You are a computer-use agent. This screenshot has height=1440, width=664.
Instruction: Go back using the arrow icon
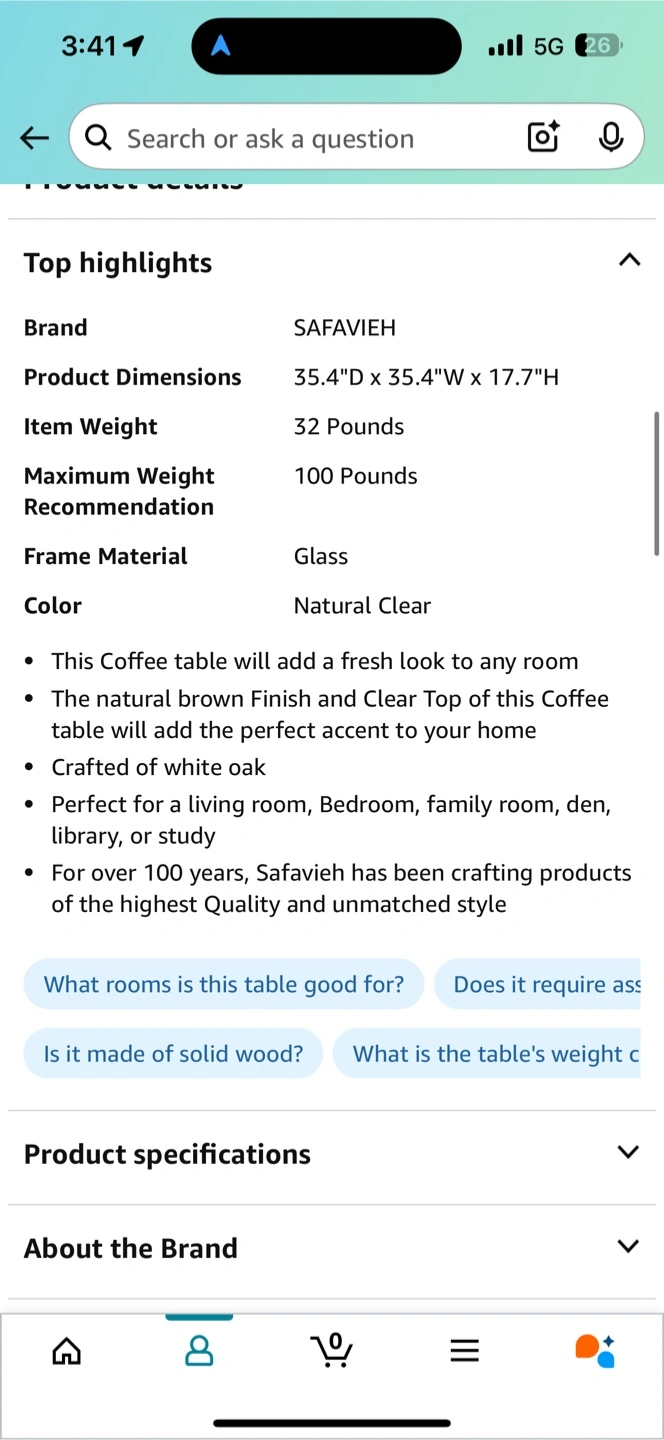35,138
